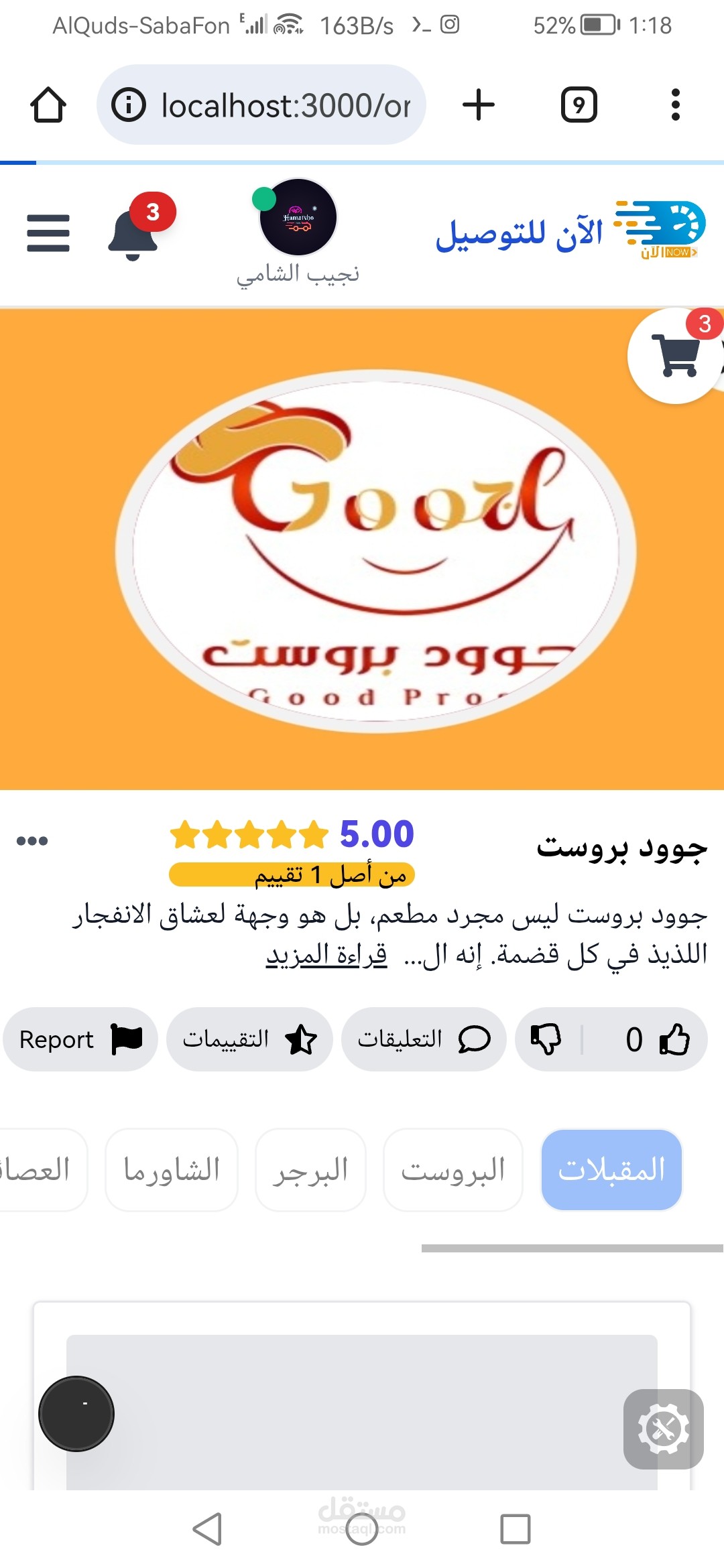Screen dimensions: 724x1568
Task: Report this restaurant
Action: [80, 1039]
